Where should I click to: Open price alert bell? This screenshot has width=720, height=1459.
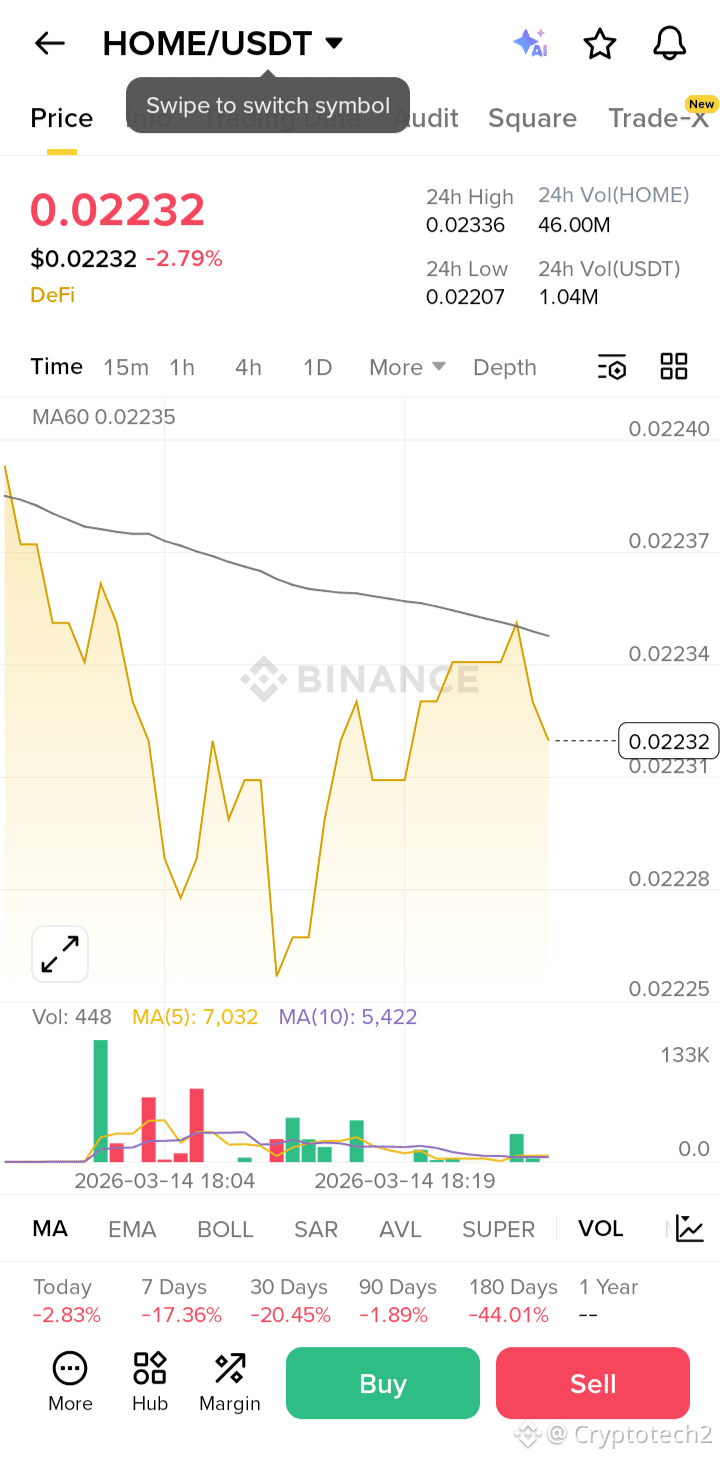pyautogui.click(x=669, y=43)
